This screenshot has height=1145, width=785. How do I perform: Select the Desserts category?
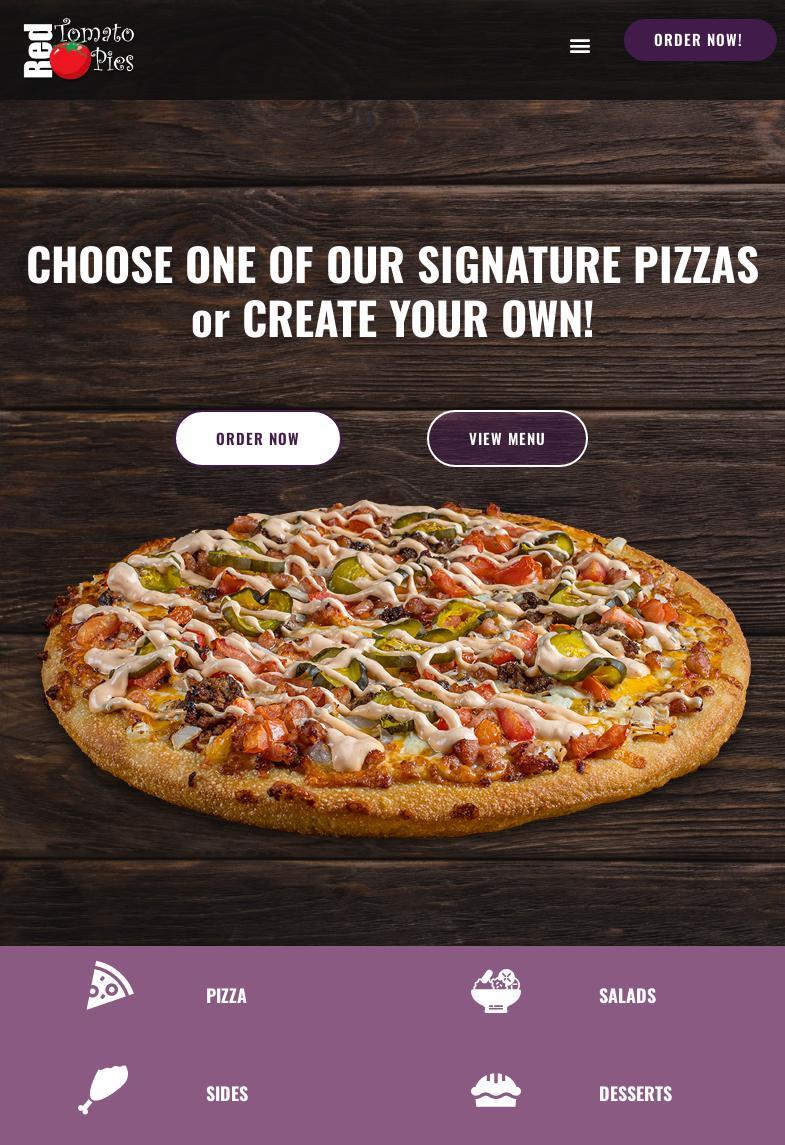click(635, 1093)
